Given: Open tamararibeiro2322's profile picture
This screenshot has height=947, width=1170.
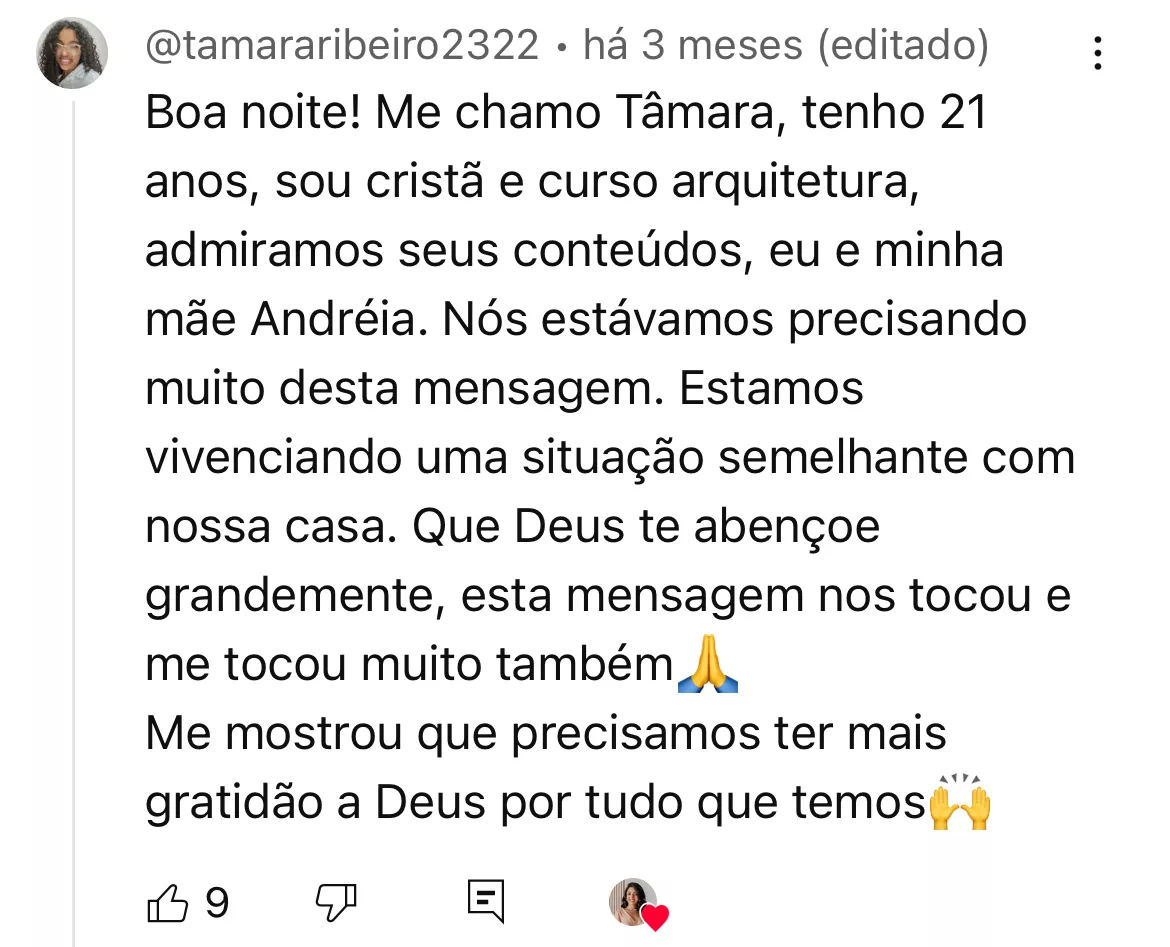Looking at the screenshot, I should (72, 53).
